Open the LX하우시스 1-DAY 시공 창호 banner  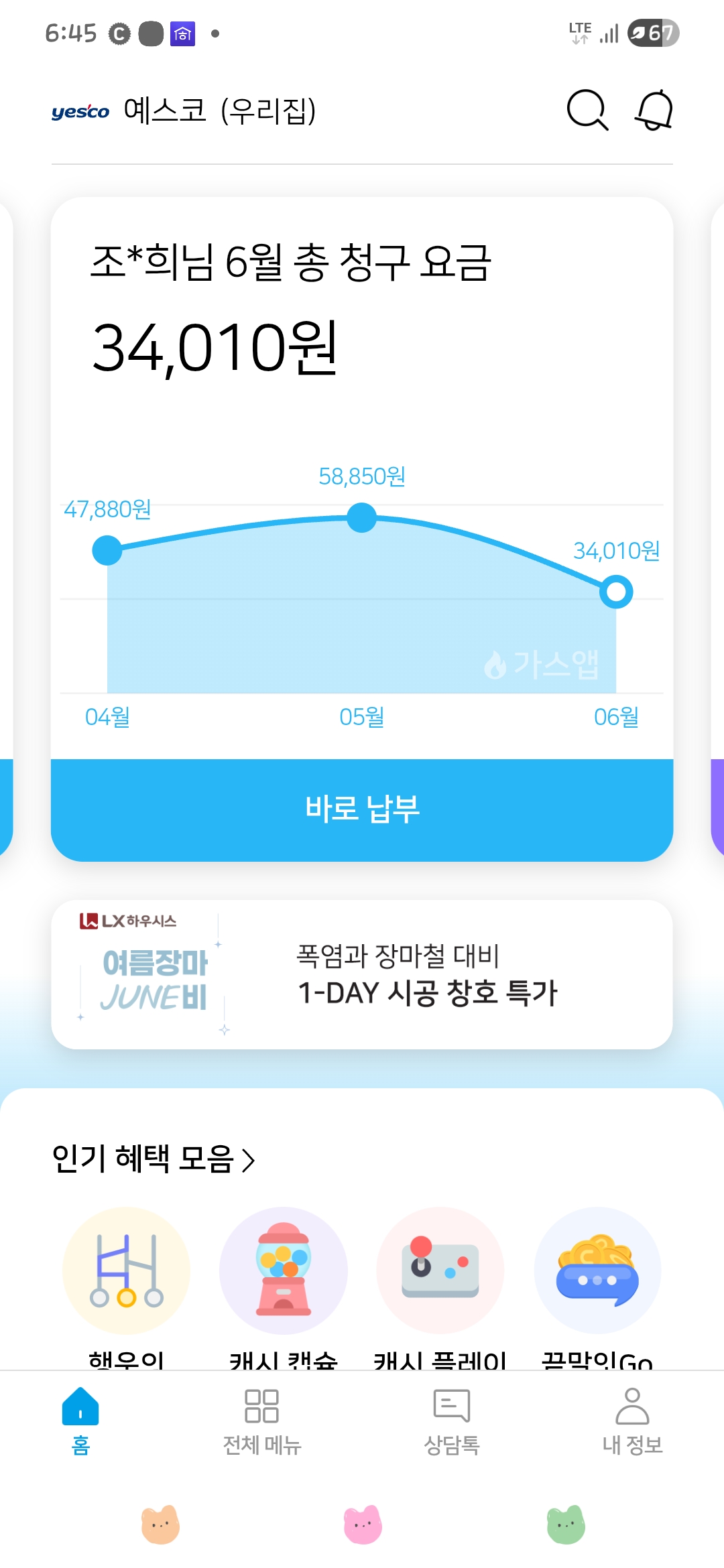tap(362, 975)
